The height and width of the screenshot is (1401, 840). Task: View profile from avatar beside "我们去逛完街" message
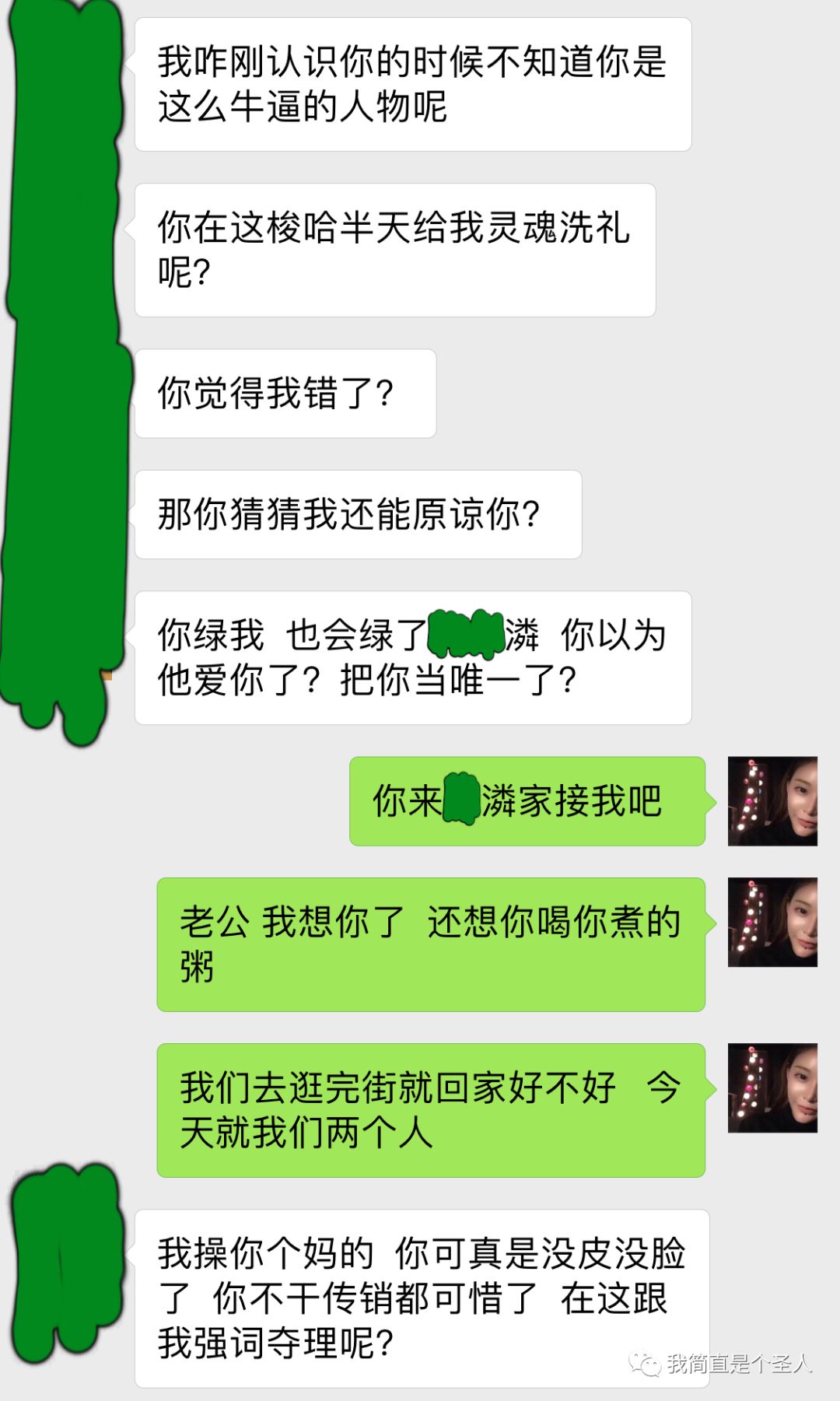click(x=772, y=1088)
